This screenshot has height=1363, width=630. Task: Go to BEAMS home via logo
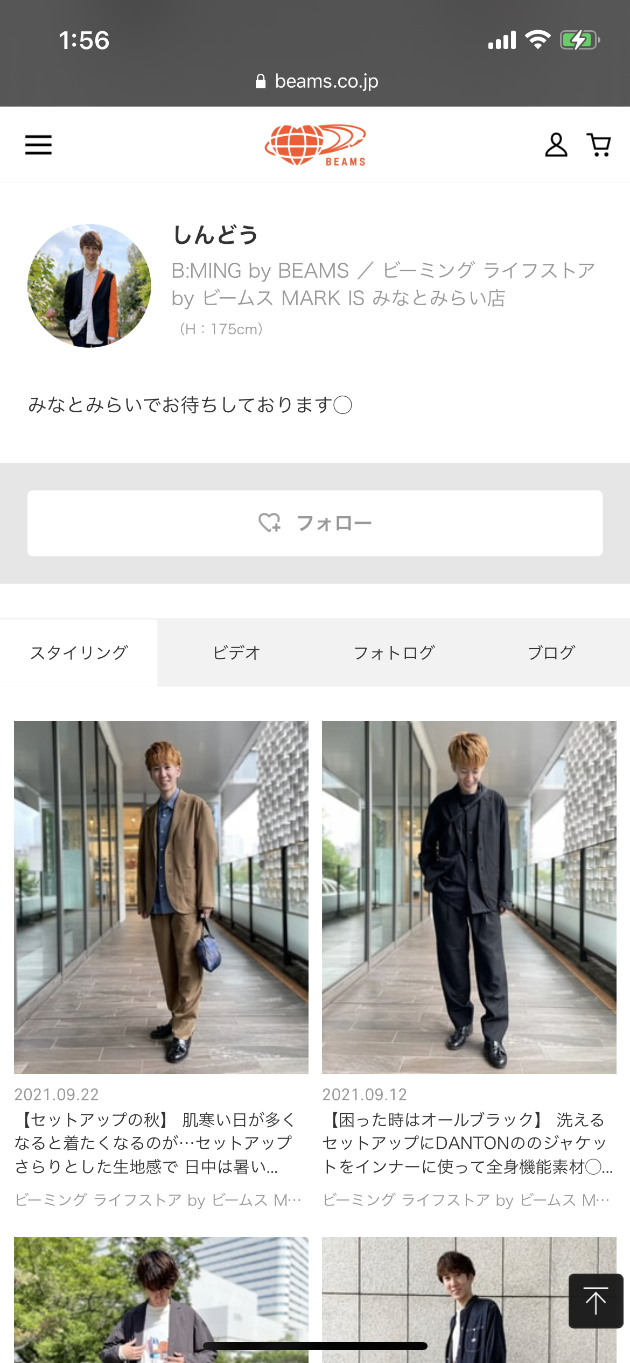315,145
